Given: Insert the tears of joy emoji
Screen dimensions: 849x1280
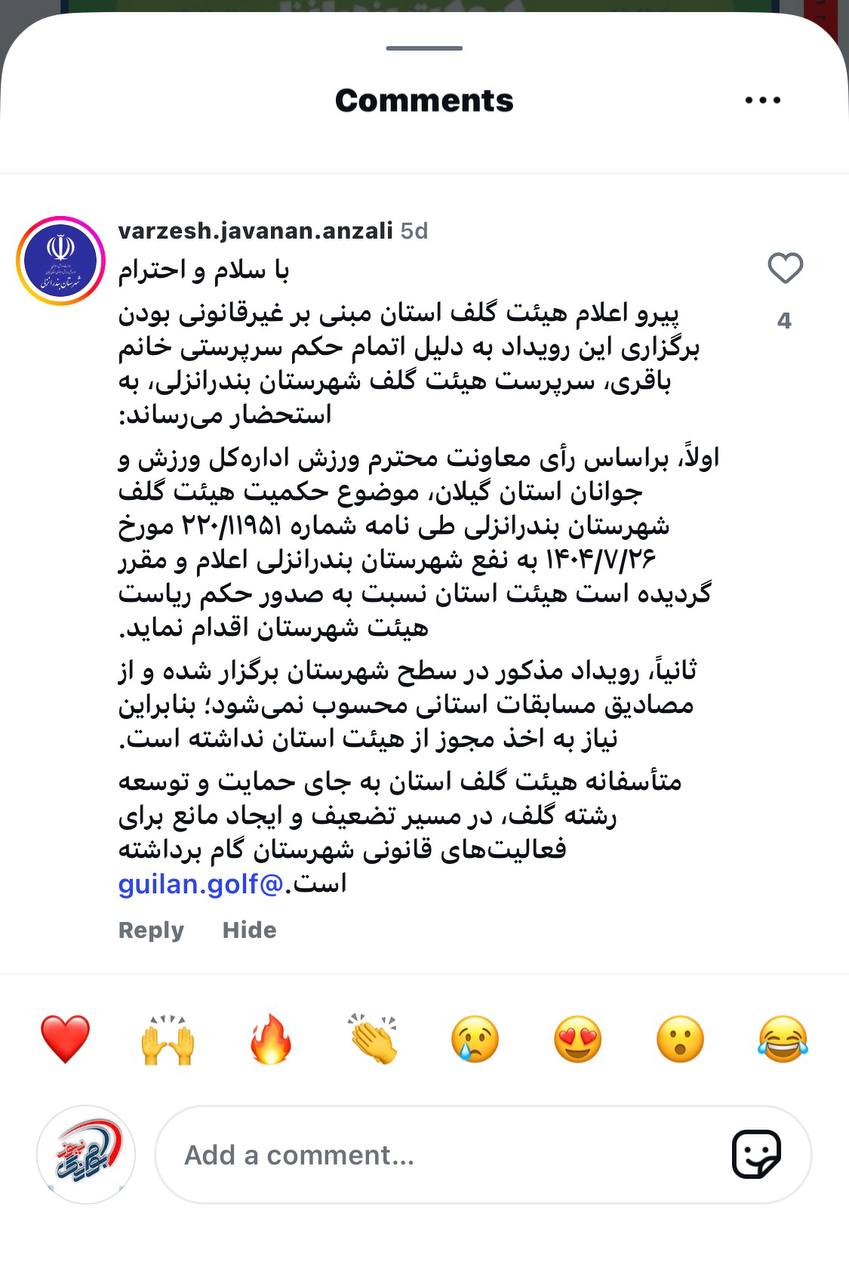Looking at the screenshot, I should pos(783,1039).
